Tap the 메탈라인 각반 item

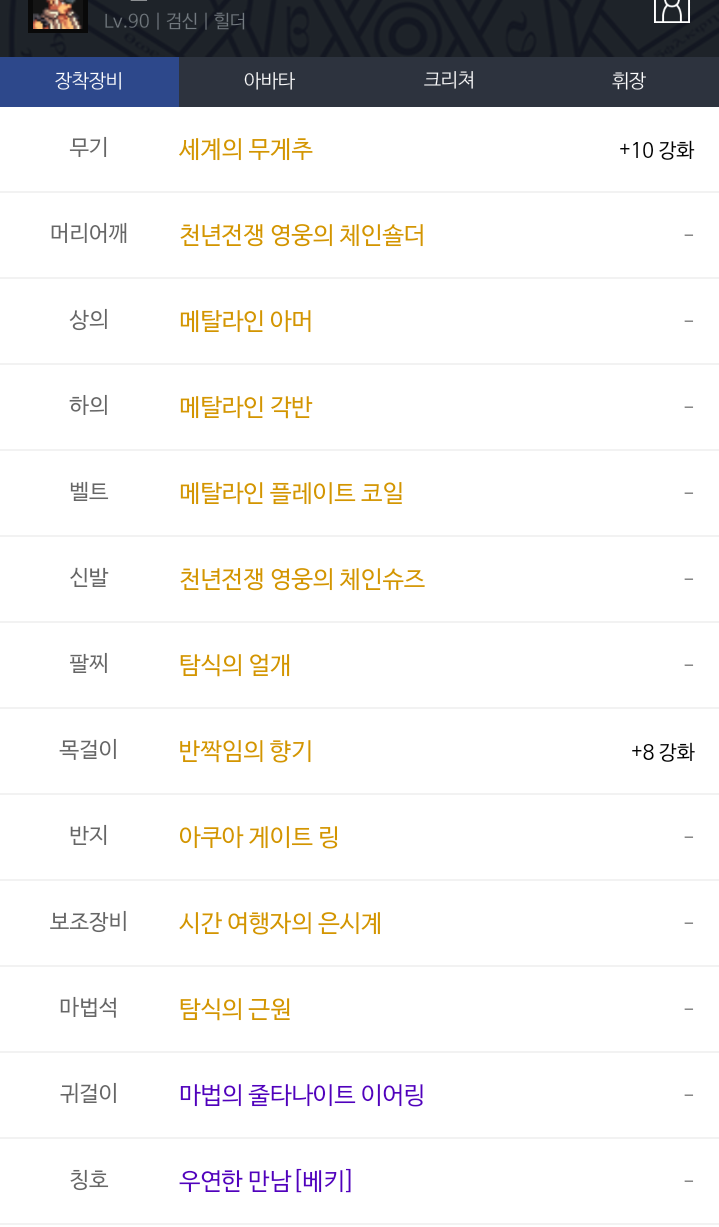click(x=246, y=407)
